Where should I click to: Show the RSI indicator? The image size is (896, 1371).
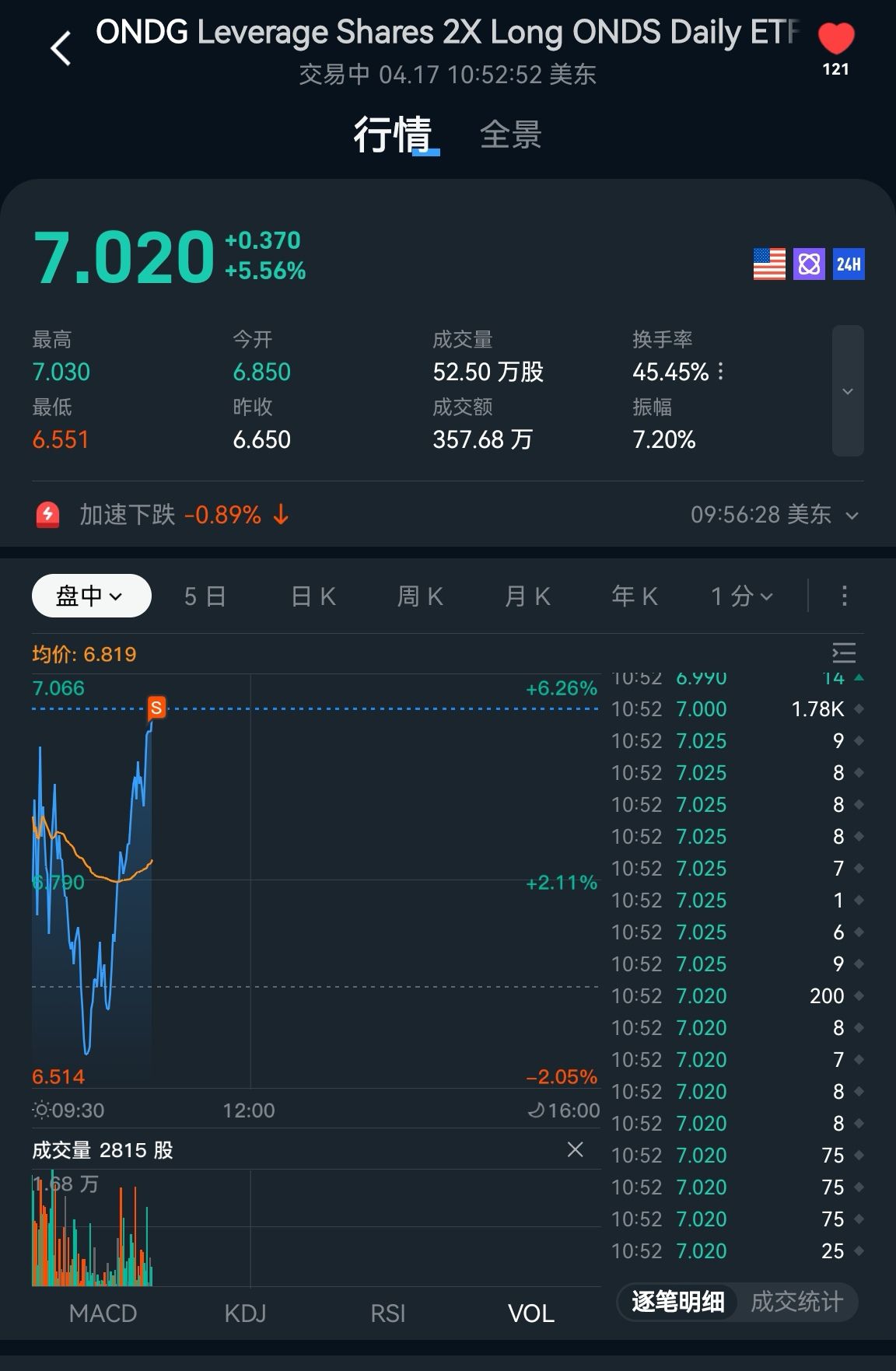pyautogui.click(x=388, y=1313)
